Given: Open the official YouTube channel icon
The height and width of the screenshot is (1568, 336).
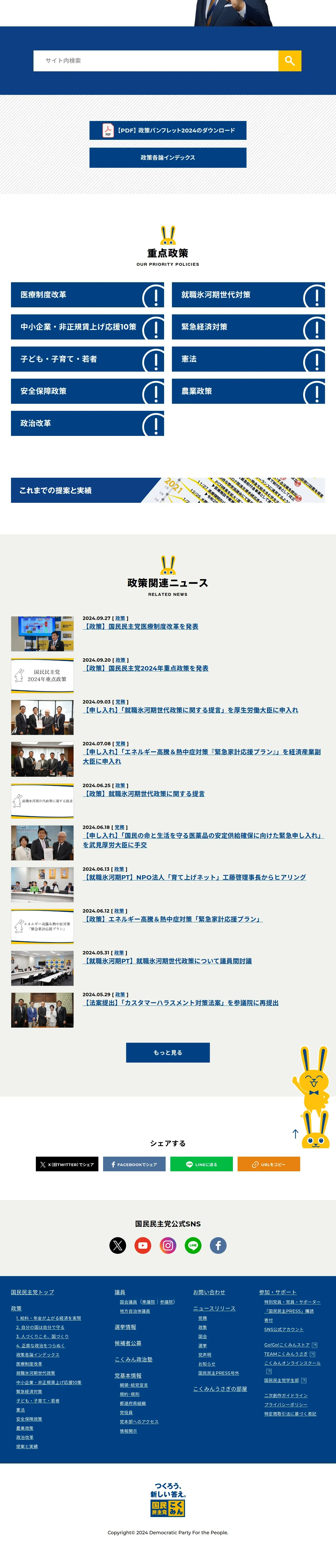Looking at the screenshot, I should [x=143, y=1246].
